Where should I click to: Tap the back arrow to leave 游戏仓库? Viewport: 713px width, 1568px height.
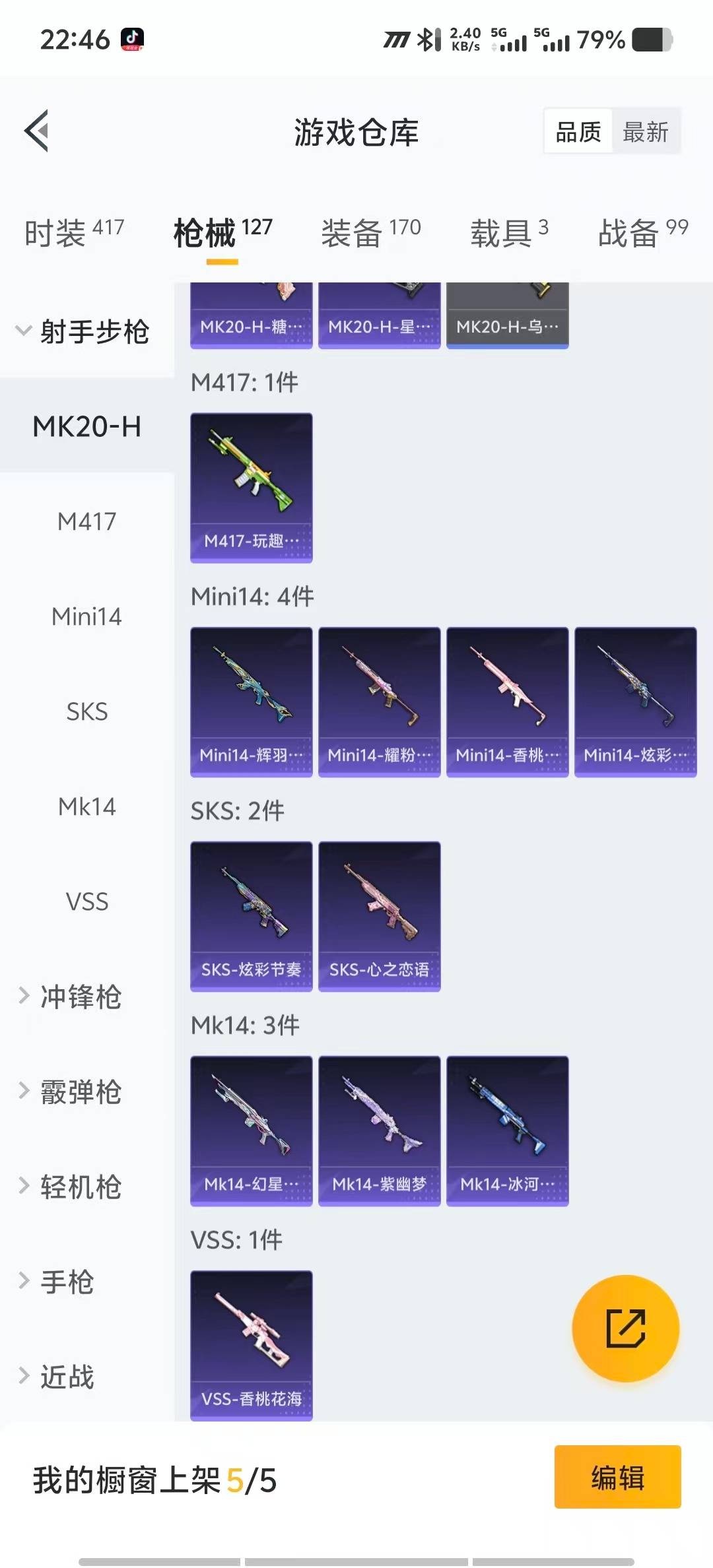tap(38, 131)
